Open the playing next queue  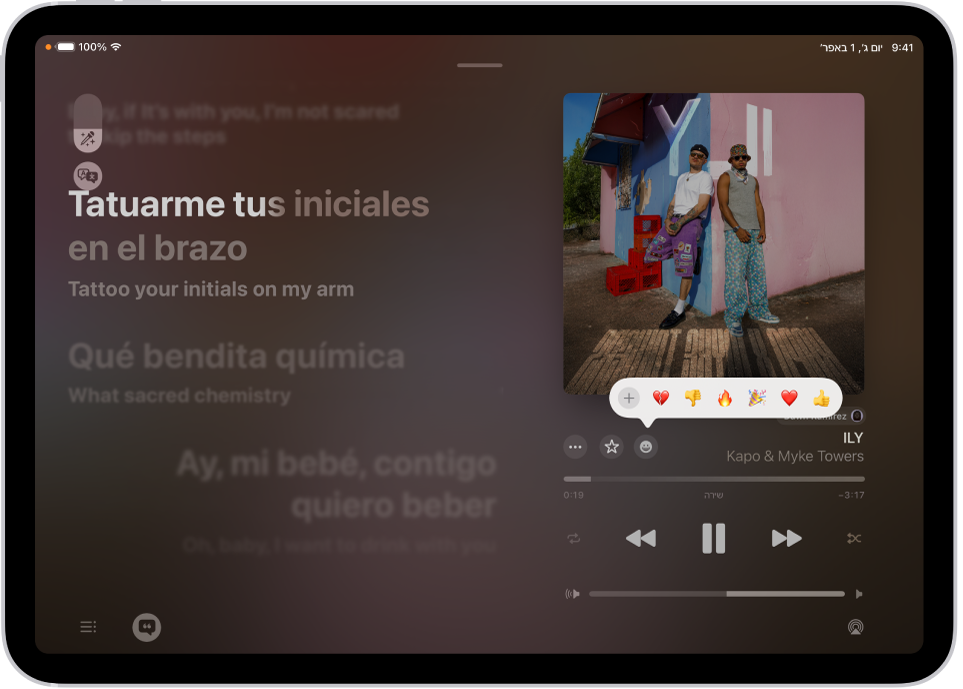coord(88,627)
